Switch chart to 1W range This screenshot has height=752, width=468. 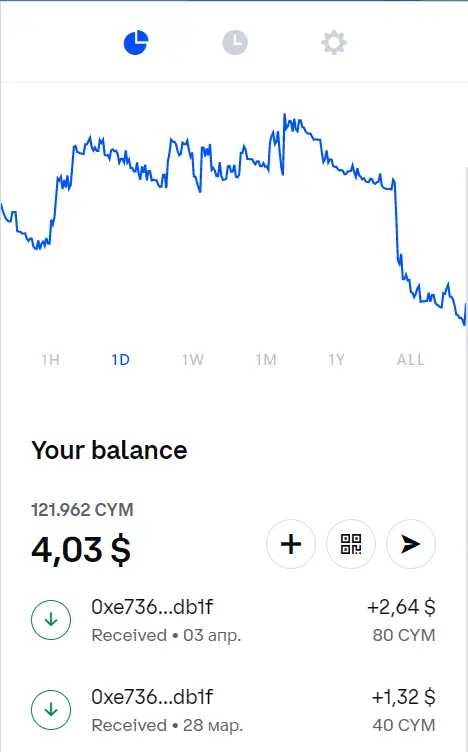point(193,360)
